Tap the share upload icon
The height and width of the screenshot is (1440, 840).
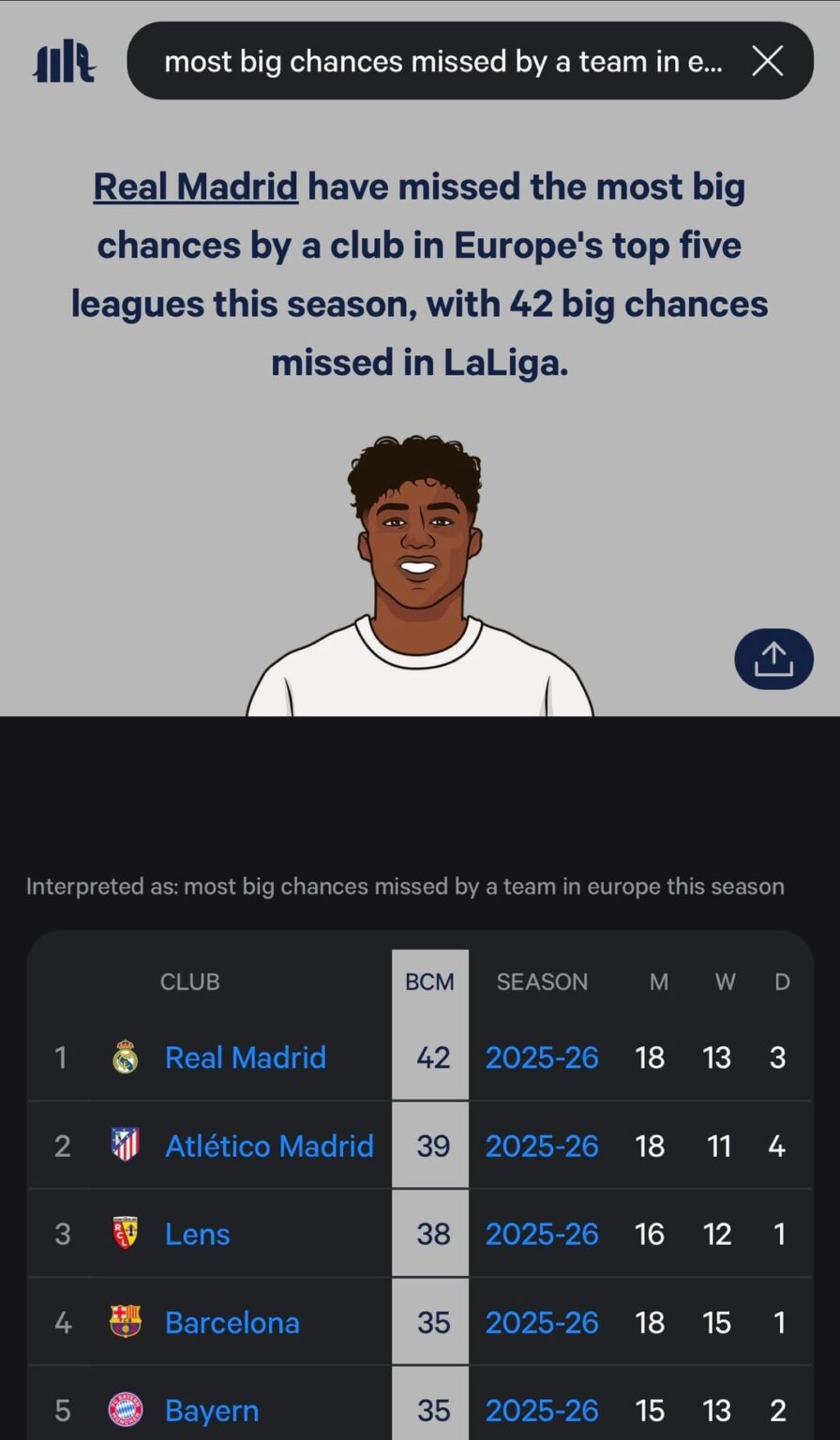[772, 659]
